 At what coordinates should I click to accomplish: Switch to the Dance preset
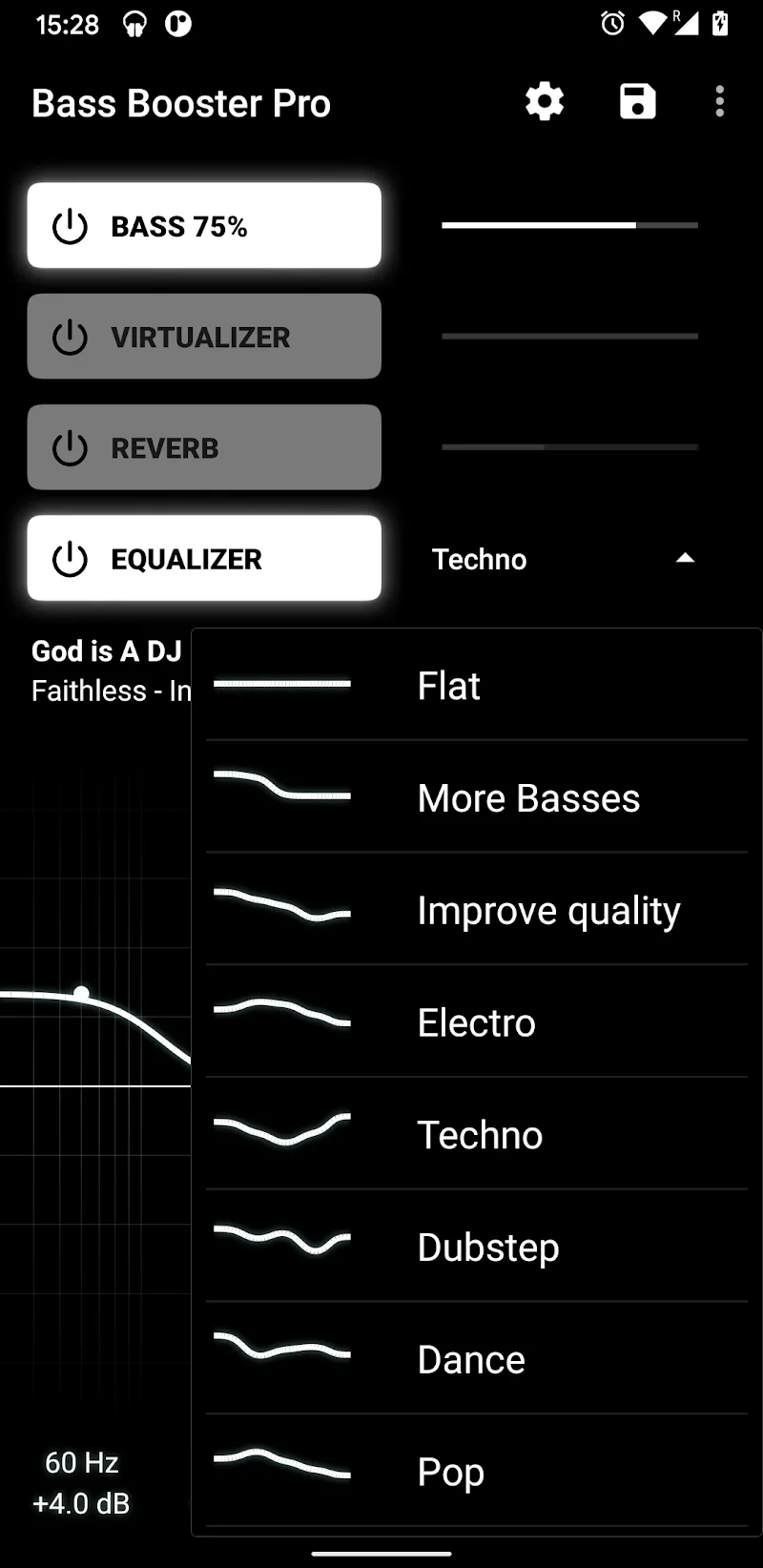click(x=477, y=1359)
